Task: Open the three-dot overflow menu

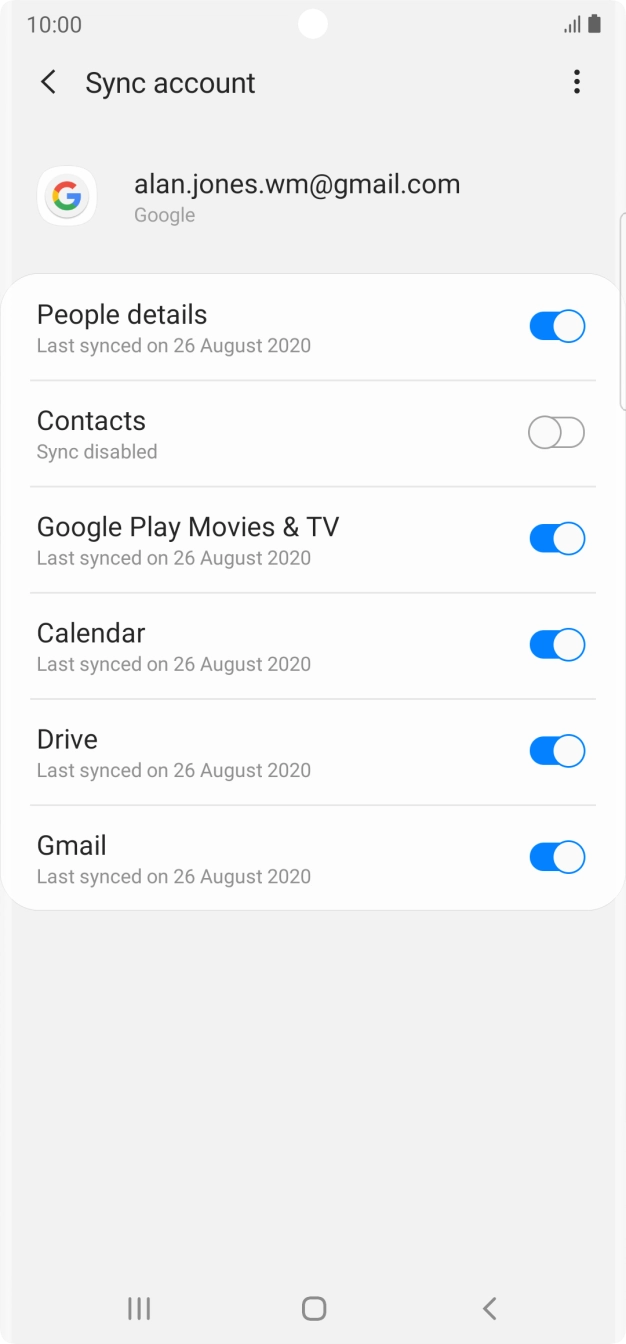Action: coord(576,82)
